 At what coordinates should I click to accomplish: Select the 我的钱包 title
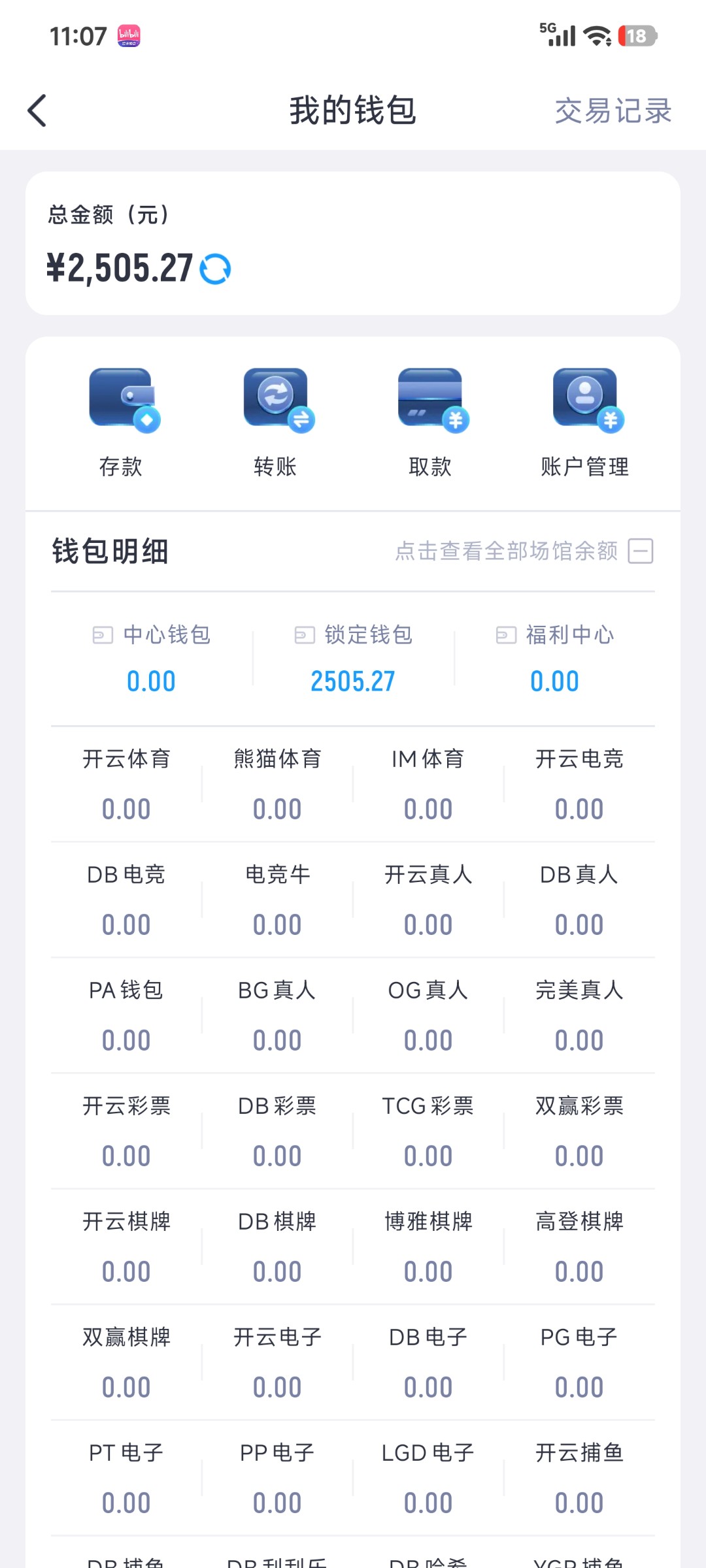[x=353, y=112]
